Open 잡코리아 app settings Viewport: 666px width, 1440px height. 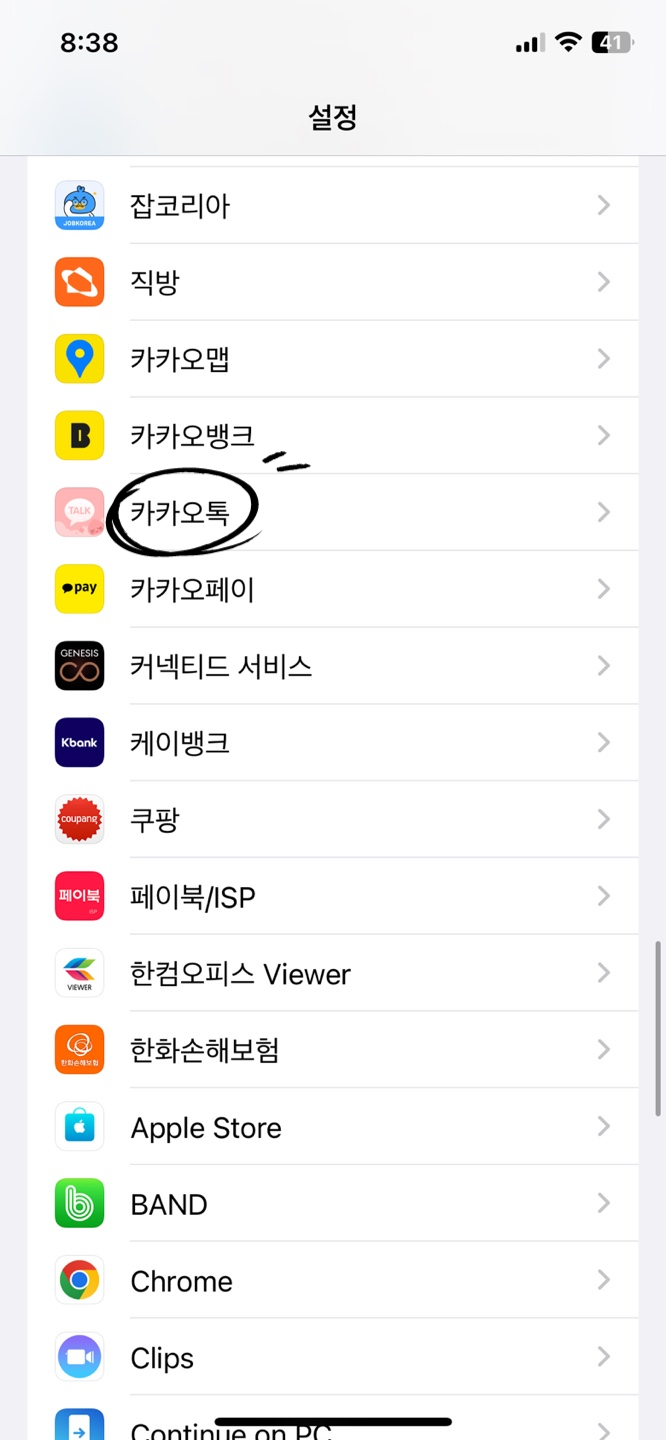(x=332, y=206)
